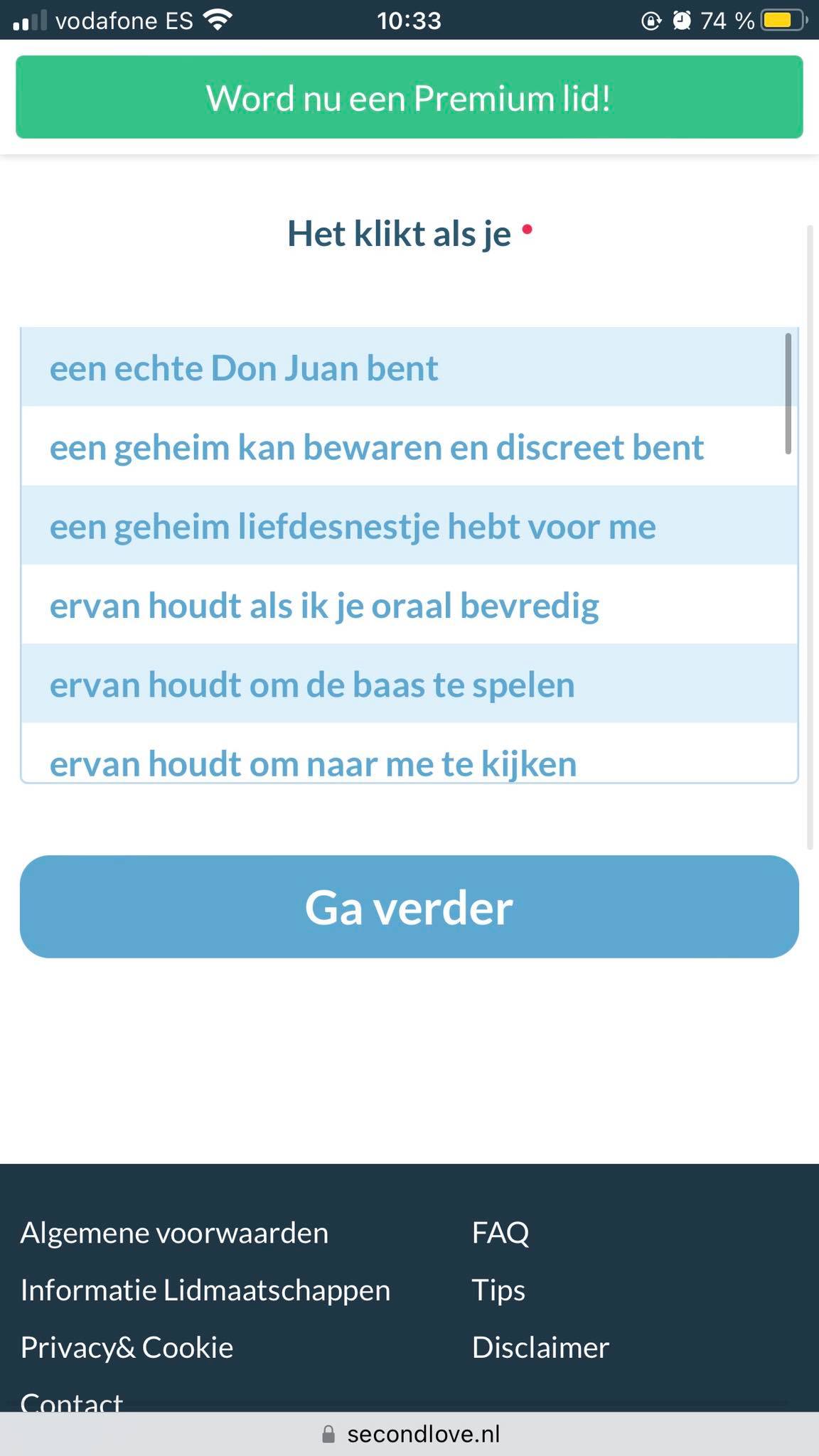This screenshot has width=819, height=1456.
Task: Select 'een echte Don Juan bent' option
Action: [409, 368]
